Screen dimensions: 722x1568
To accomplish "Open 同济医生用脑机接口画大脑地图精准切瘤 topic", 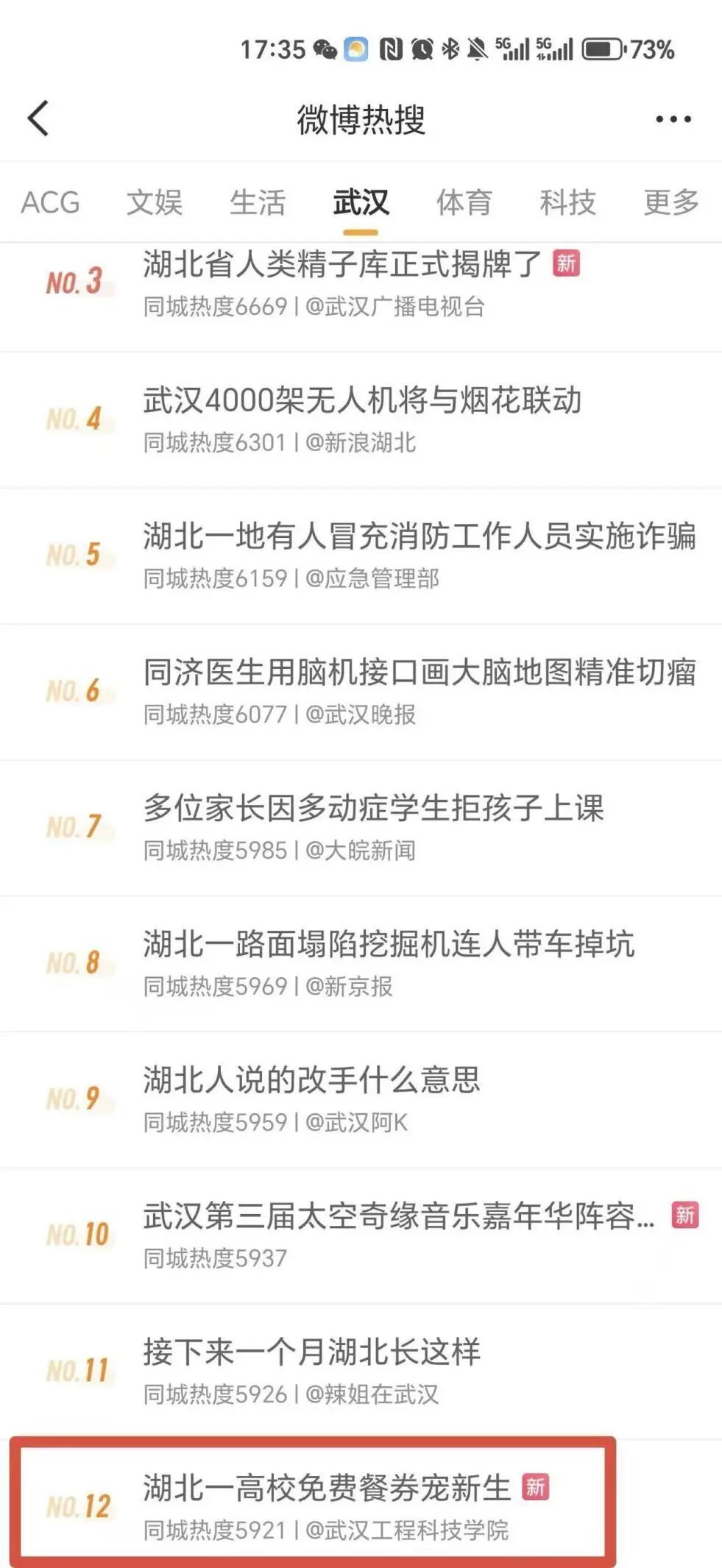I will click(419, 673).
